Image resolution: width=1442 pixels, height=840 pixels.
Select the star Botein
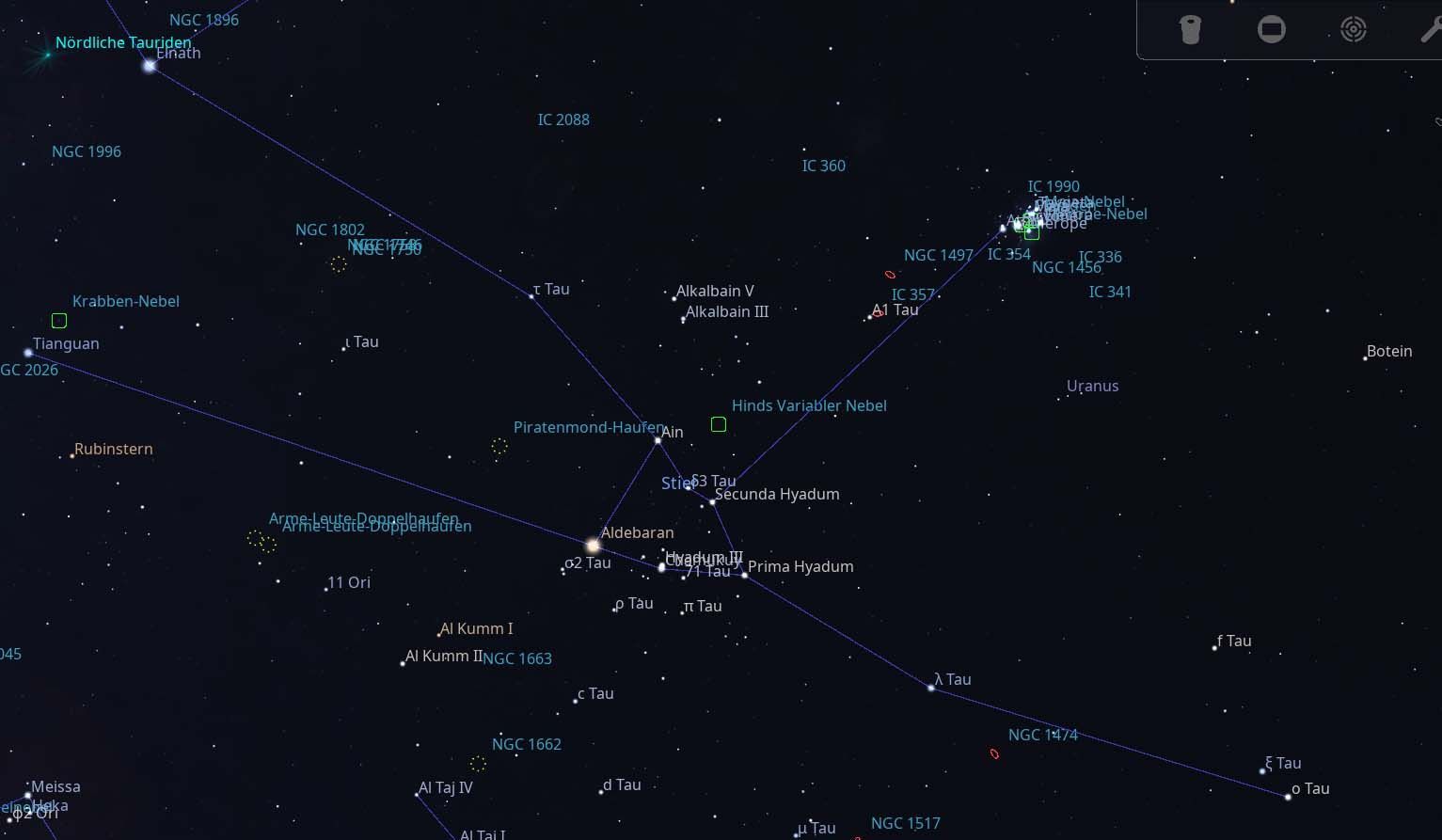pyautogui.click(x=1366, y=357)
